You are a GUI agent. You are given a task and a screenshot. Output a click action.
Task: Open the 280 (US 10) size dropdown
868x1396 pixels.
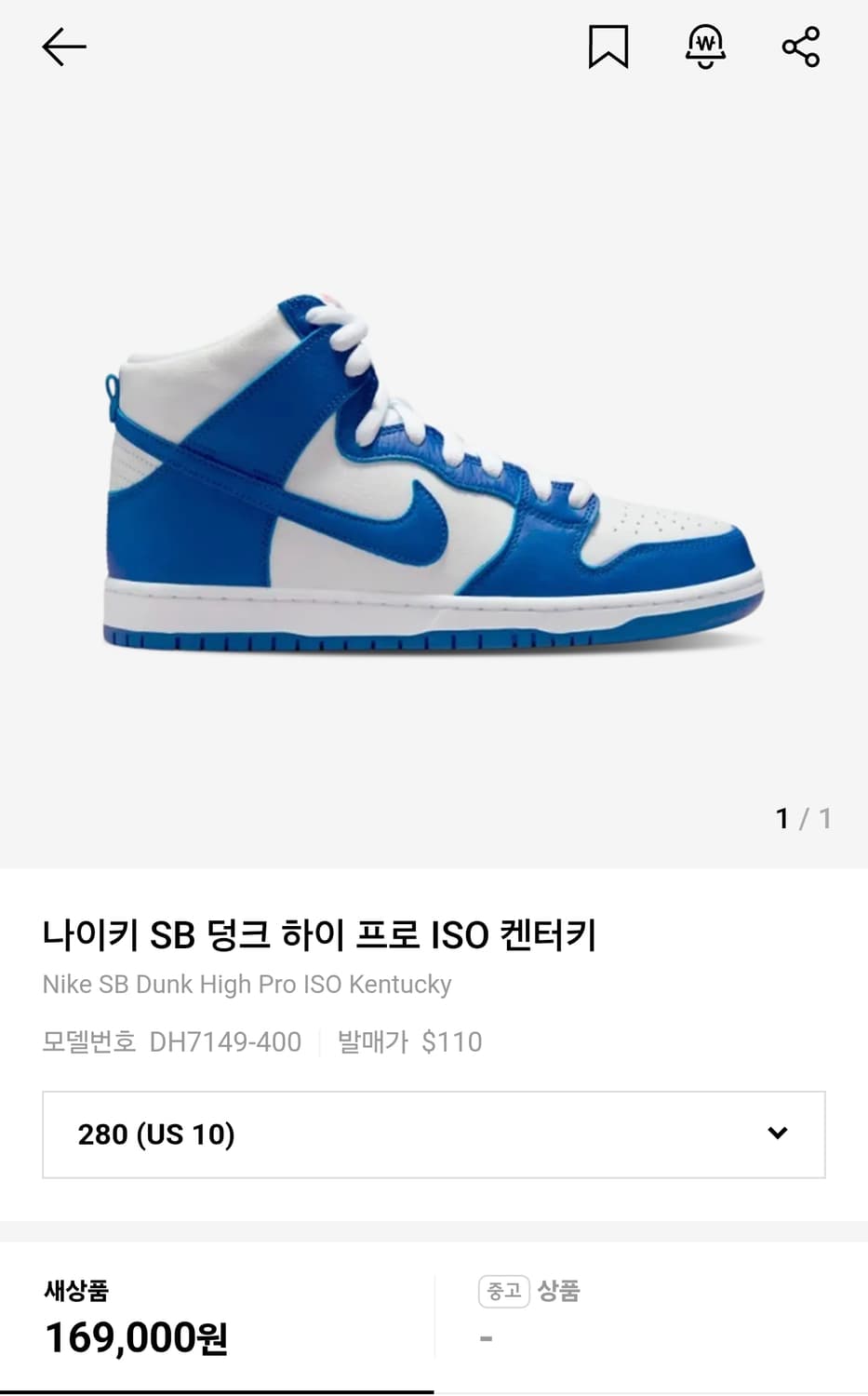coord(434,1134)
